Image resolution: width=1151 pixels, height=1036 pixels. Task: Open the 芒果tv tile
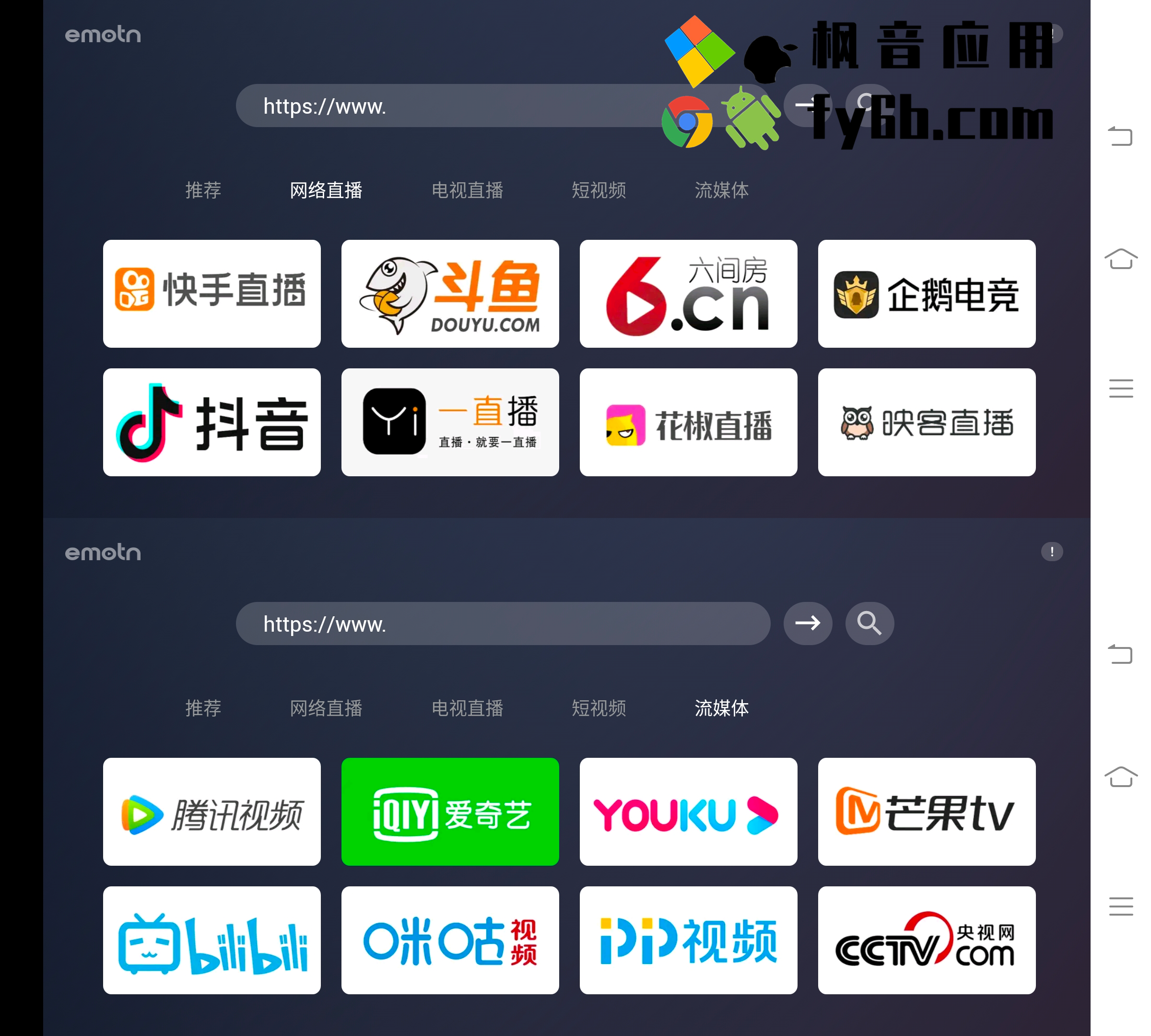pos(926,811)
